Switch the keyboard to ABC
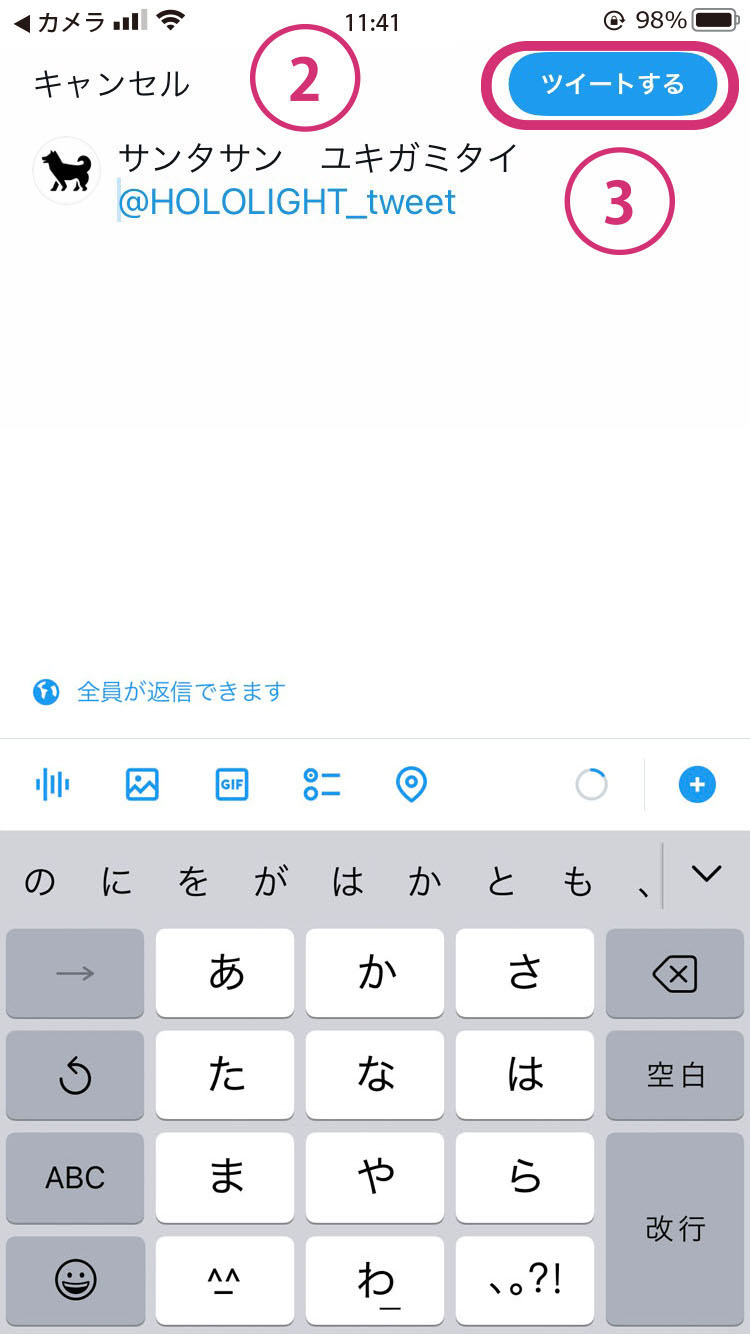 coord(75,1177)
